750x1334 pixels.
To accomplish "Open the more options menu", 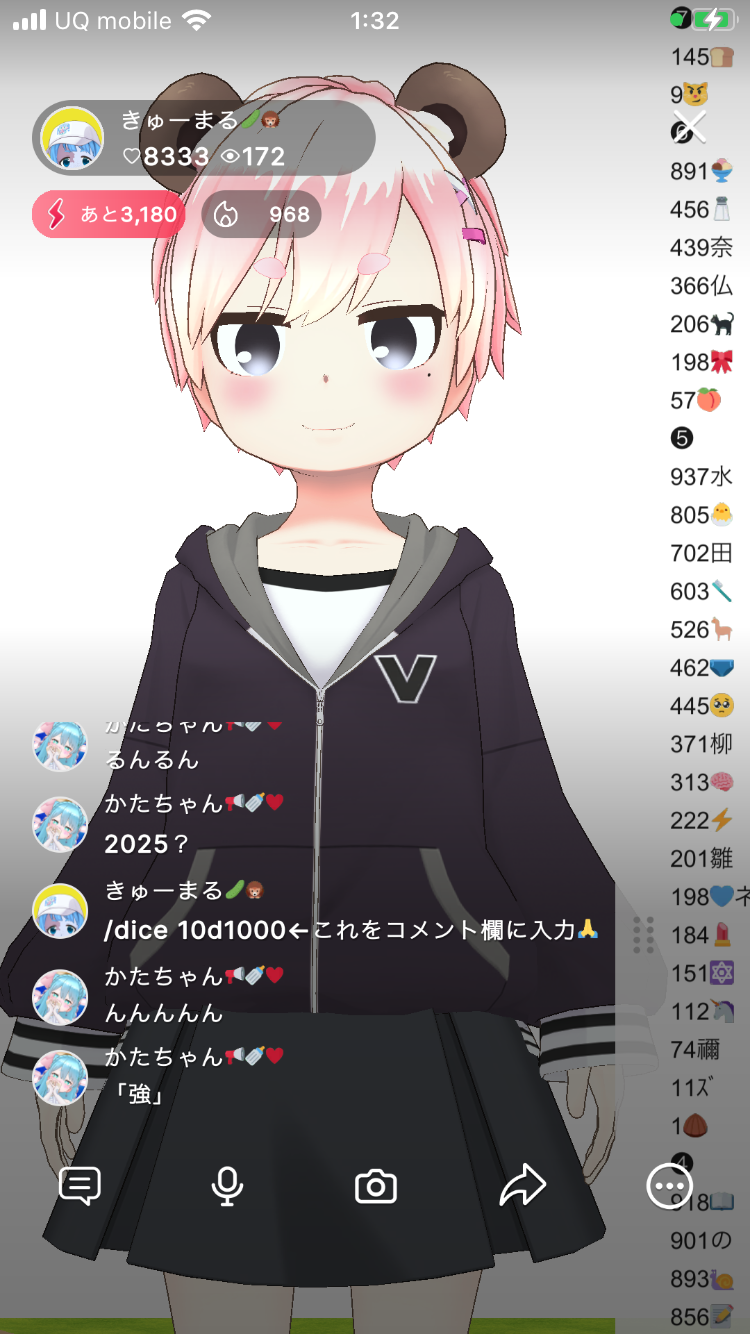I will point(669,1186).
